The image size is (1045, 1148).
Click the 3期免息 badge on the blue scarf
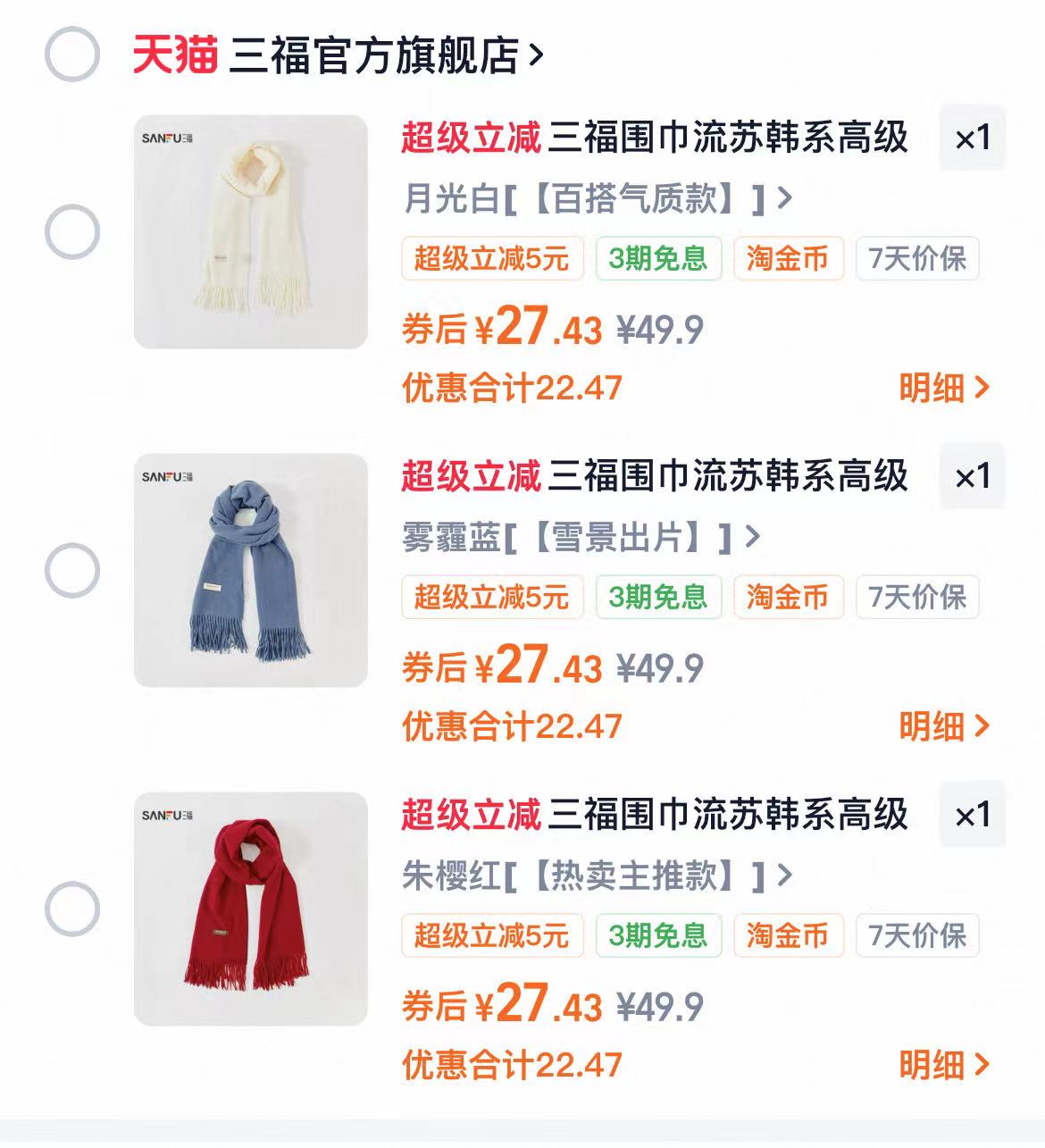point(658,597)
